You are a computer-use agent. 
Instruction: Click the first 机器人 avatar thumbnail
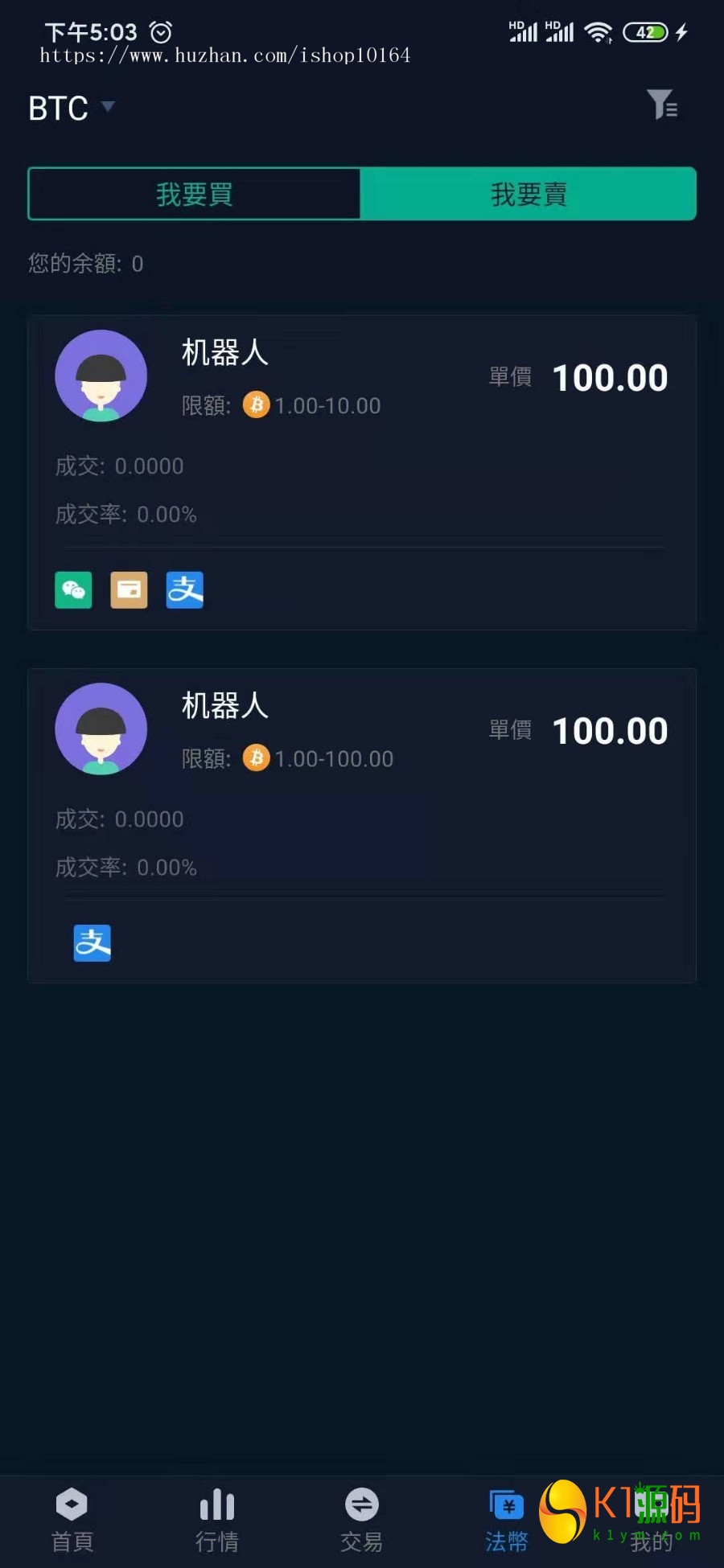pos(101,376)
